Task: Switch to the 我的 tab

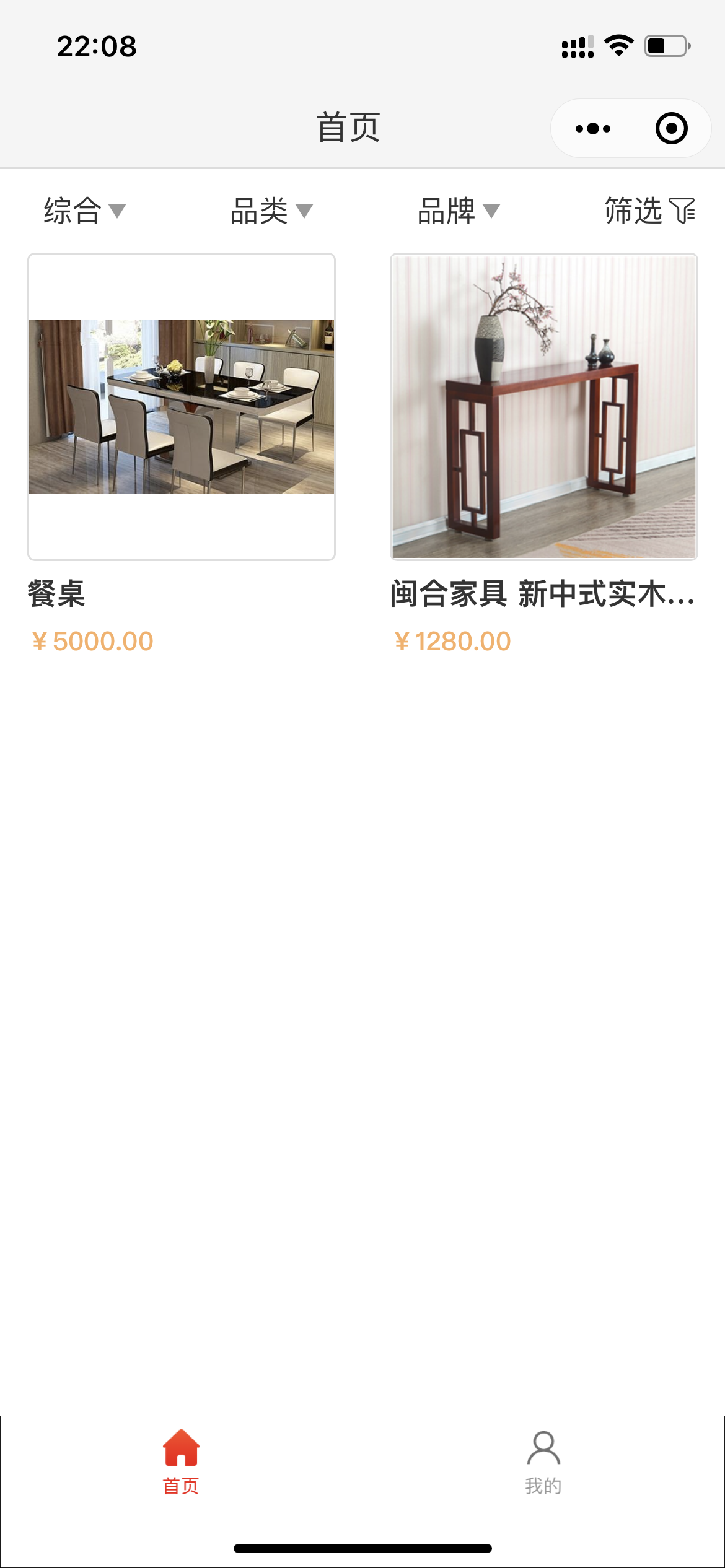Action: 543,1461
